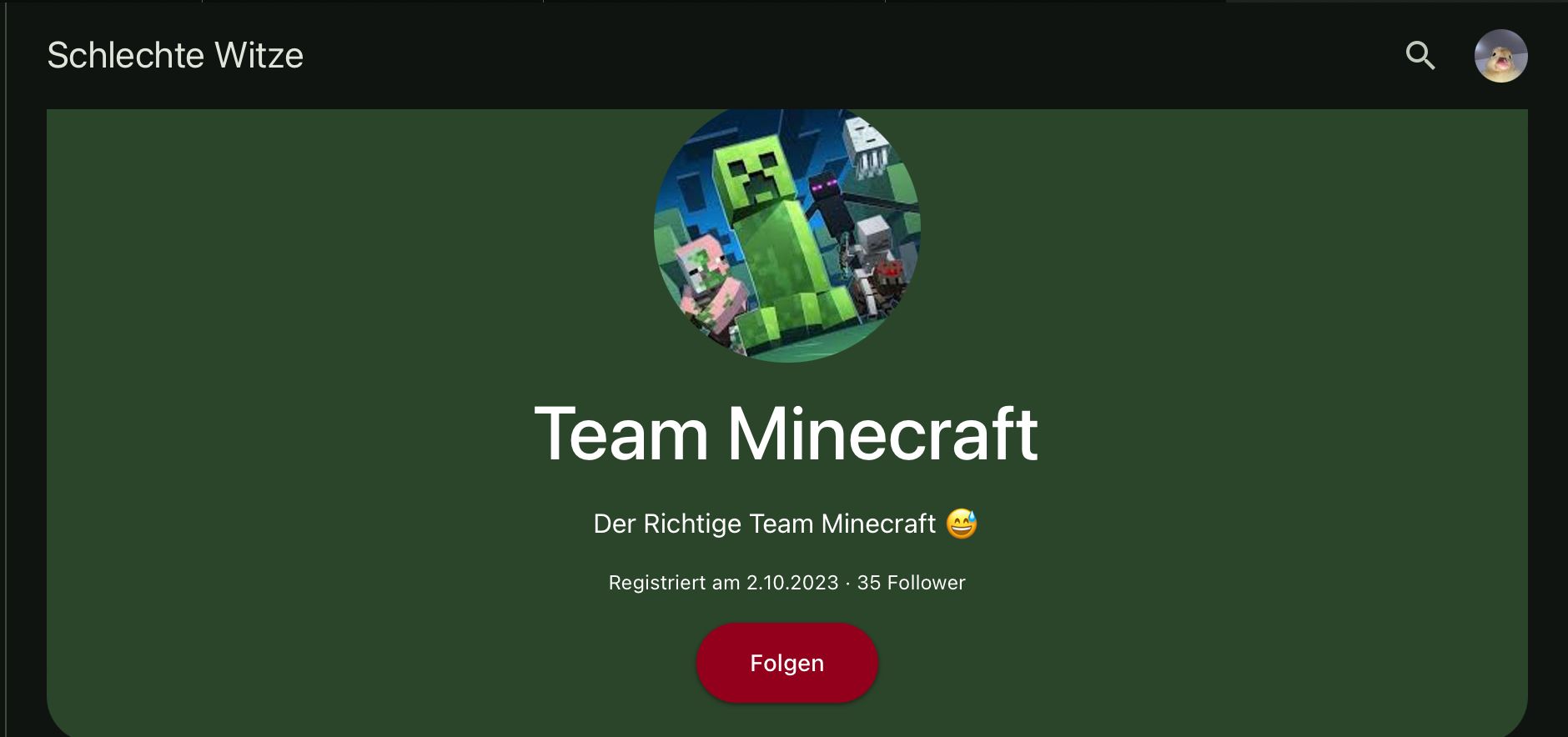This screenshot has width=1568, height=737.
Task: Open your account avatar menu
Action: pyautogui.click(x=1500, y=56)
